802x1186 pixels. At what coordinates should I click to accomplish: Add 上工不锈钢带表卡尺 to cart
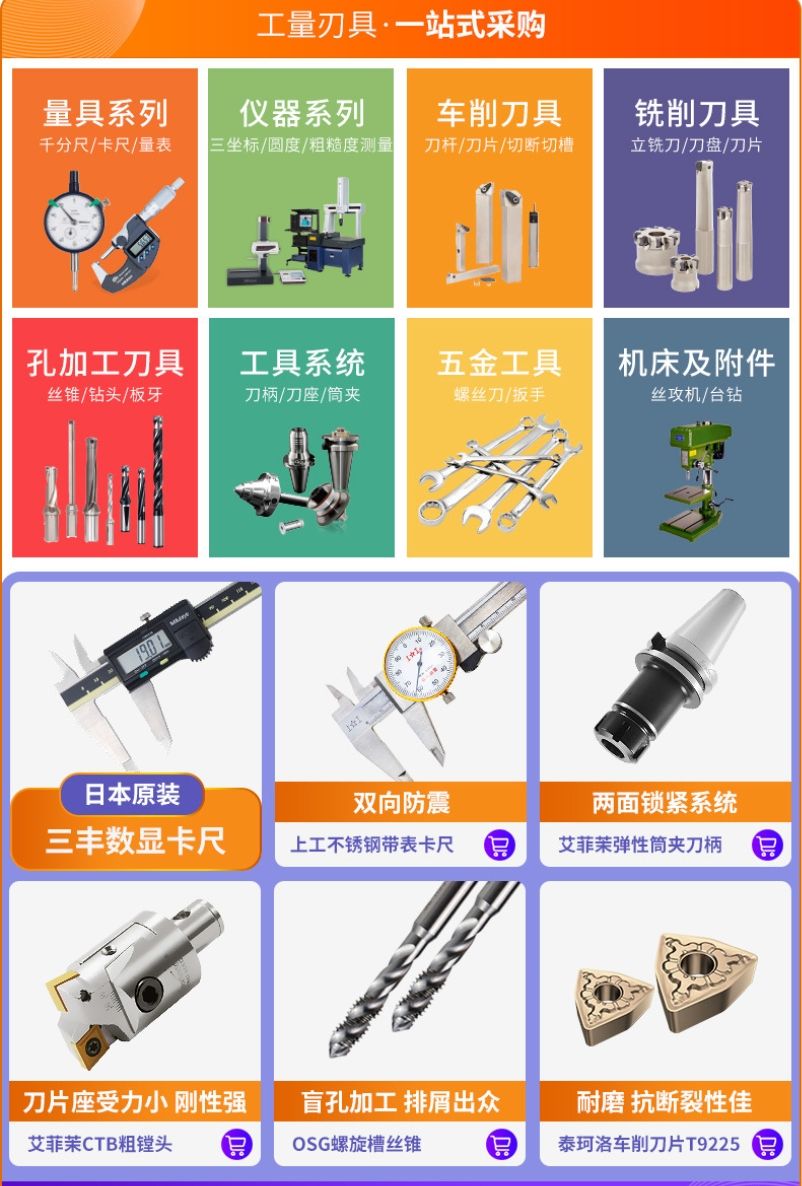coord(500,845)
